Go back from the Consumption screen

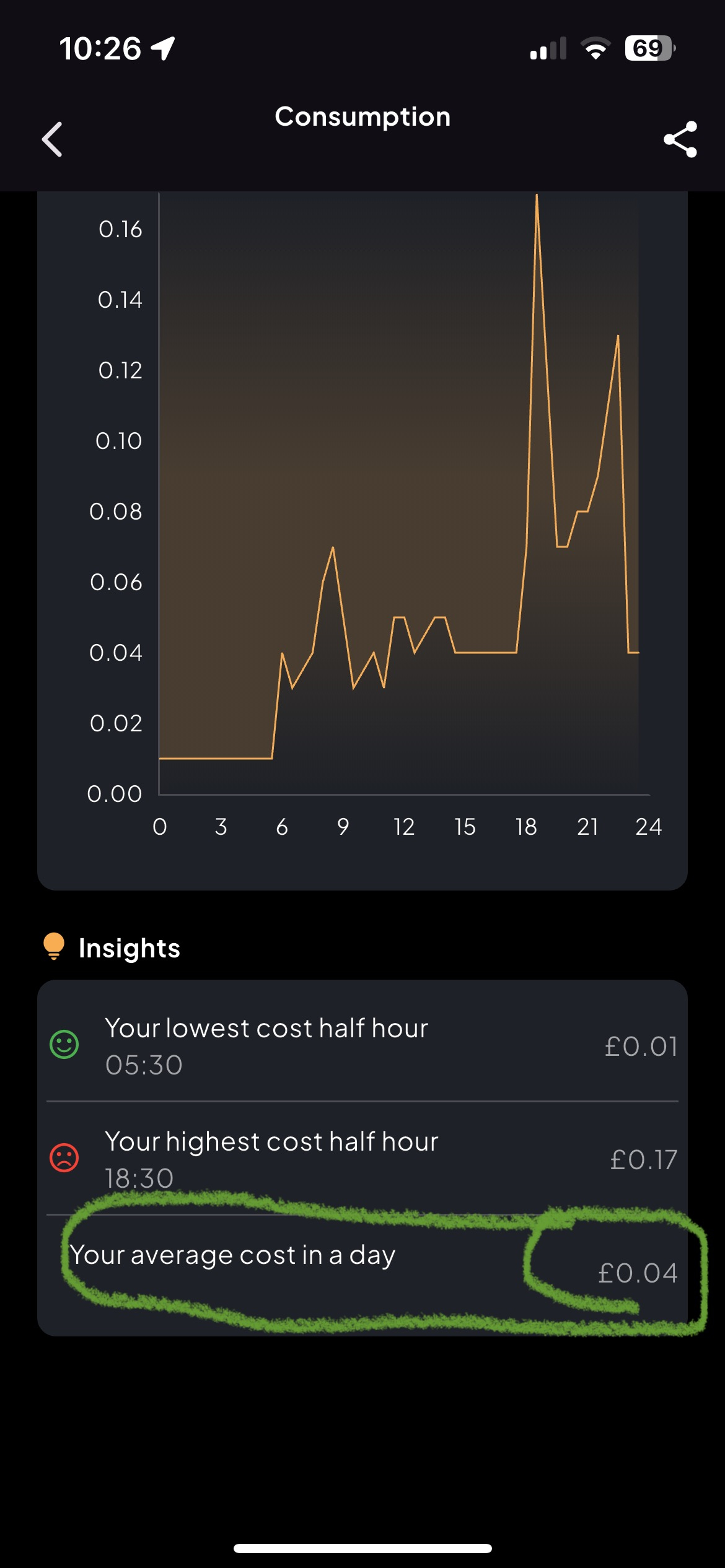coord(52,139)
